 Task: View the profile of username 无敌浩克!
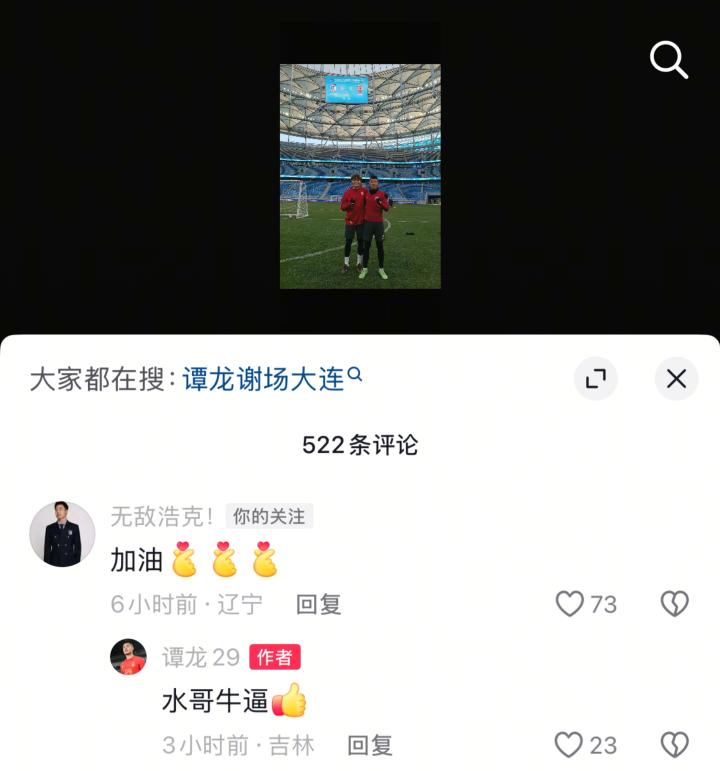(x=162, y=516)
